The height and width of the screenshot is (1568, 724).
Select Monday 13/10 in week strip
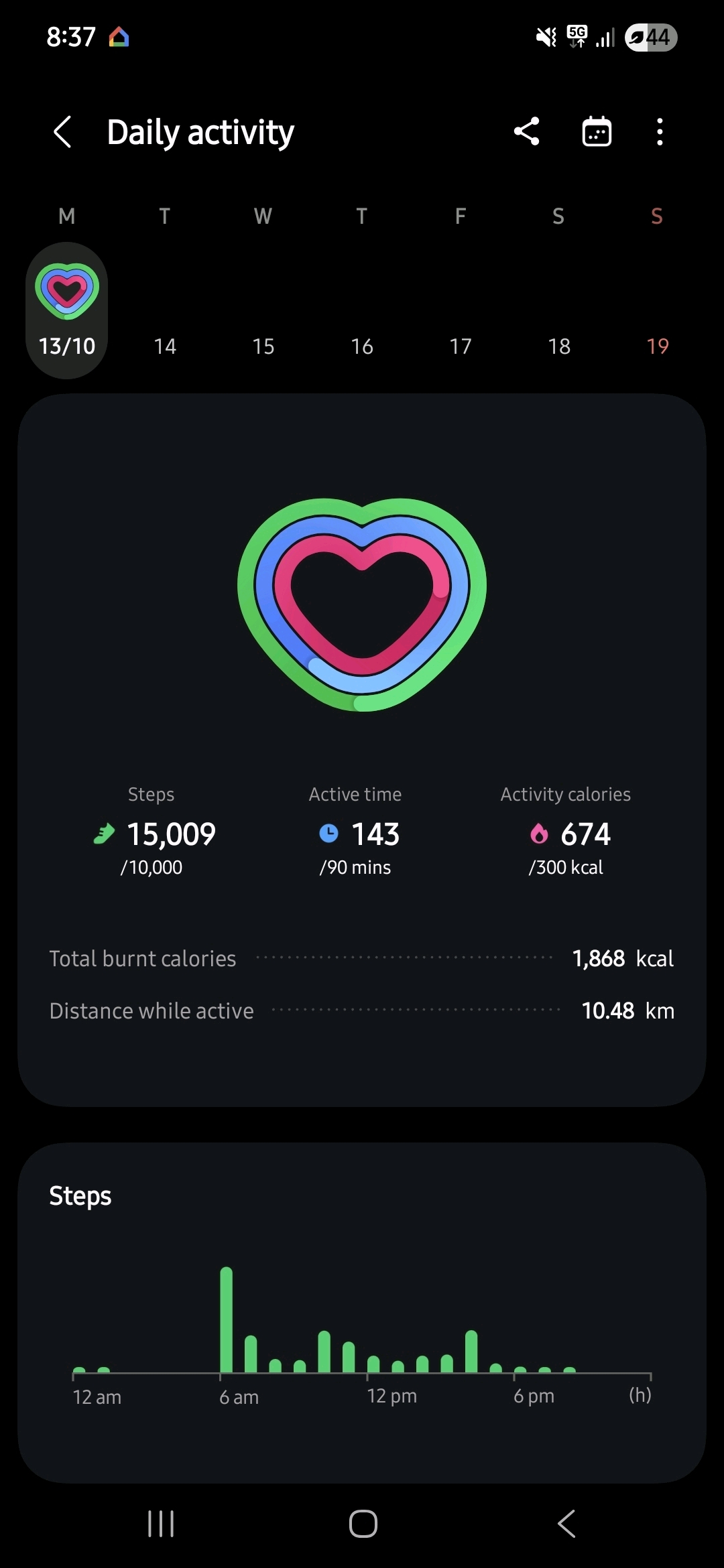[x=67, y=311]
